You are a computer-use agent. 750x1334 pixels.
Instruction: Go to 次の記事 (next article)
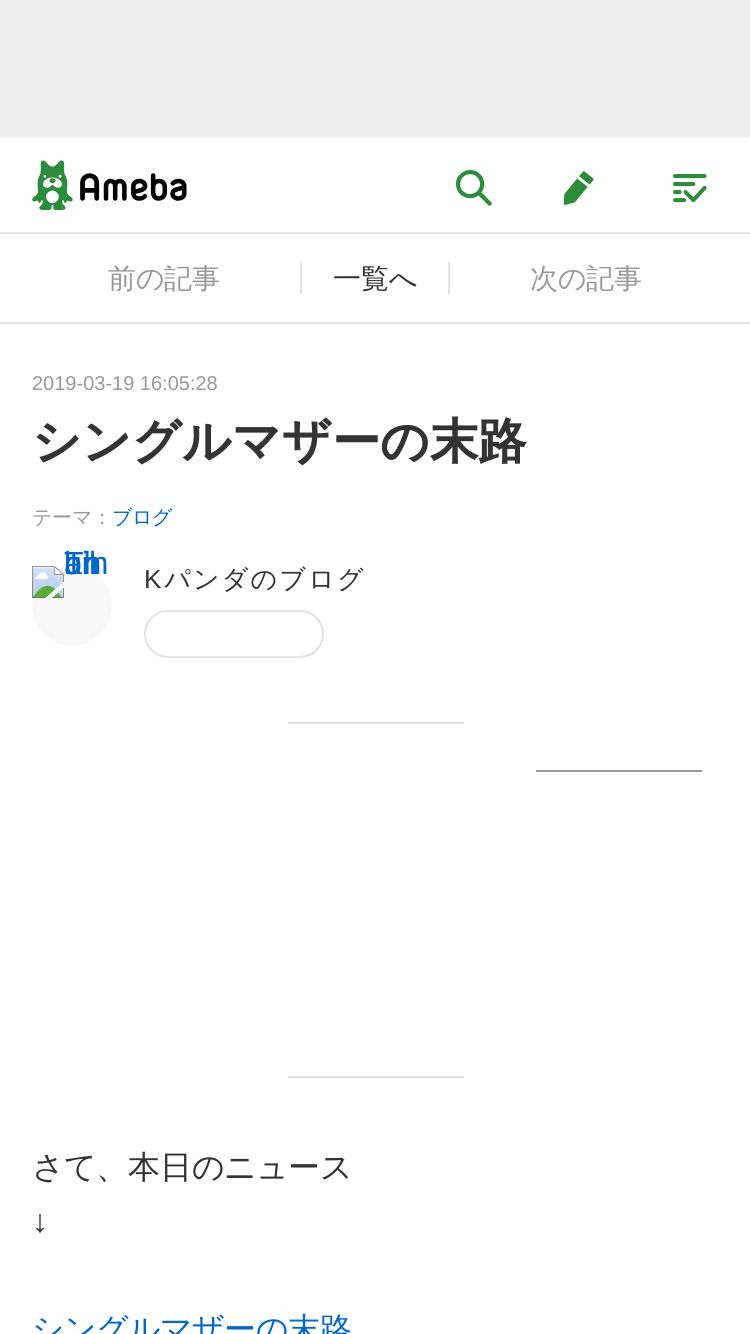(x=585, y=279)
